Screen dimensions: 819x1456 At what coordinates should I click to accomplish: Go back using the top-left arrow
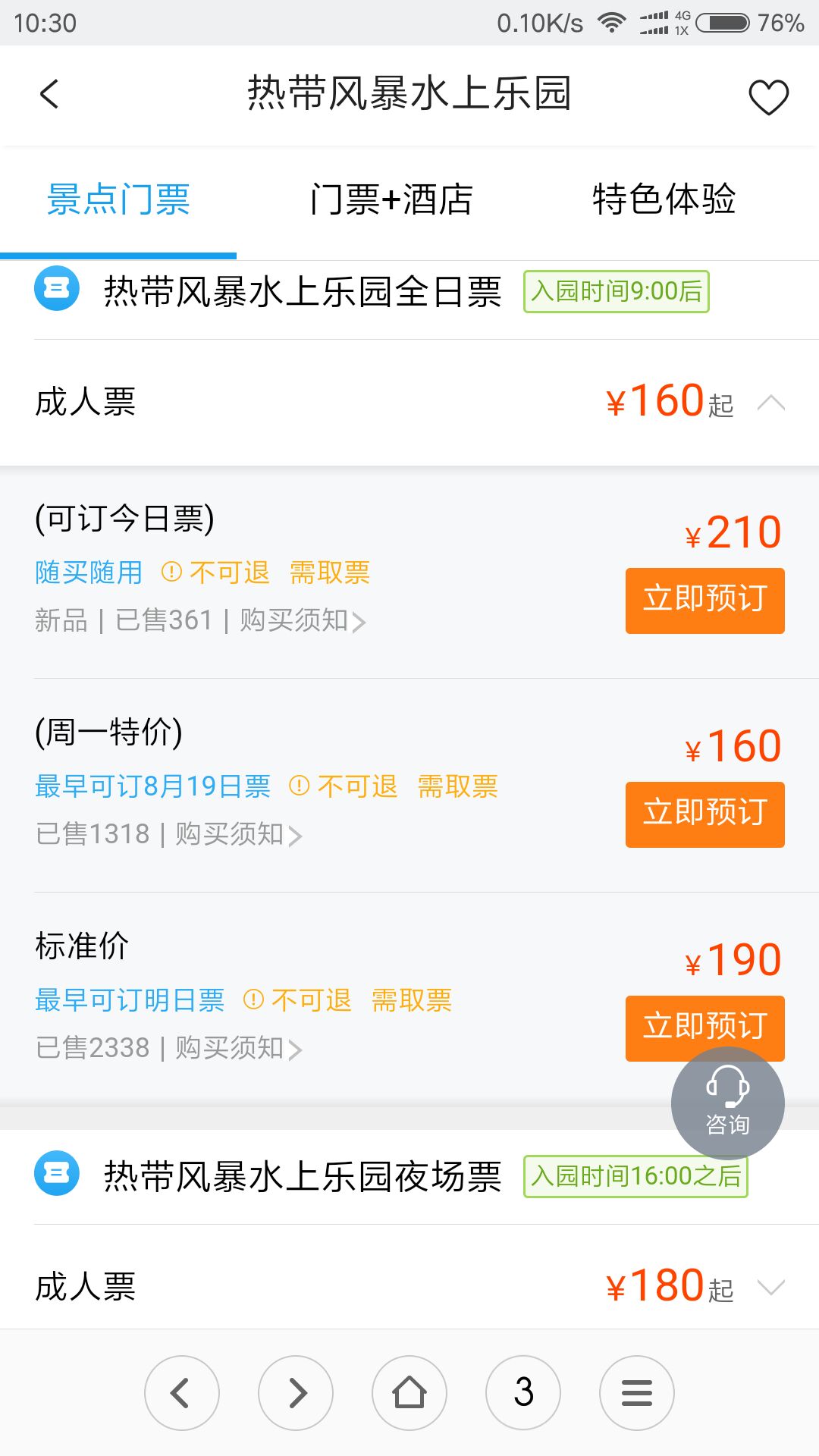coord(49,95)
